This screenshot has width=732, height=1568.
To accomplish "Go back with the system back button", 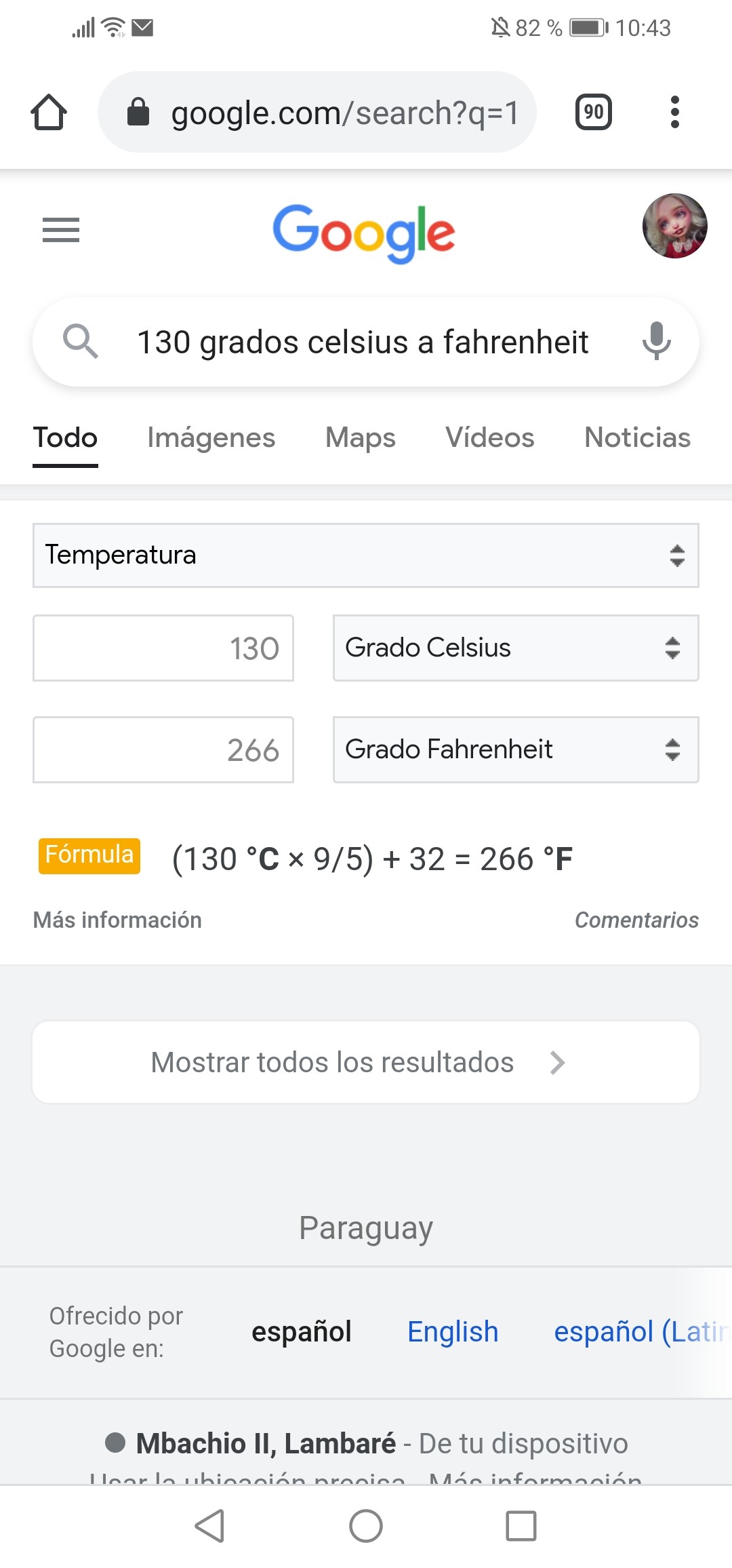I will [209, 1526].
